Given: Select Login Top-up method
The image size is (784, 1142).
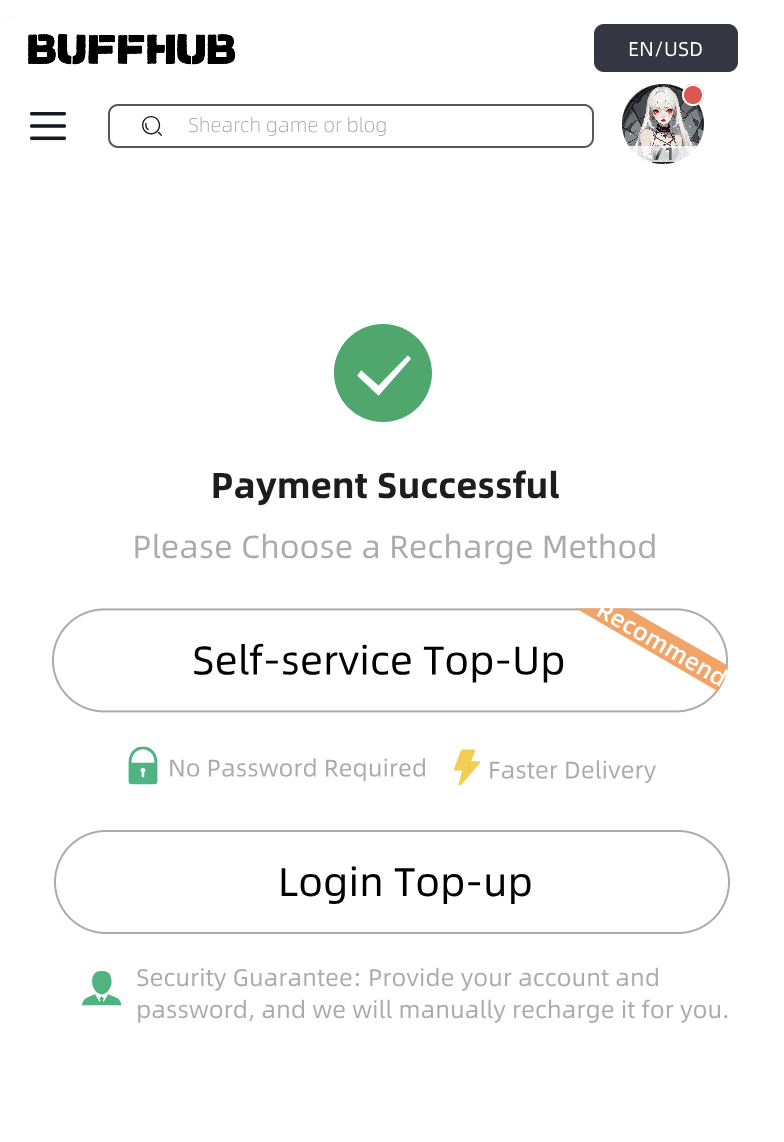Looking at the screenshot, I should pyautogui.click(x=391, y=882).
